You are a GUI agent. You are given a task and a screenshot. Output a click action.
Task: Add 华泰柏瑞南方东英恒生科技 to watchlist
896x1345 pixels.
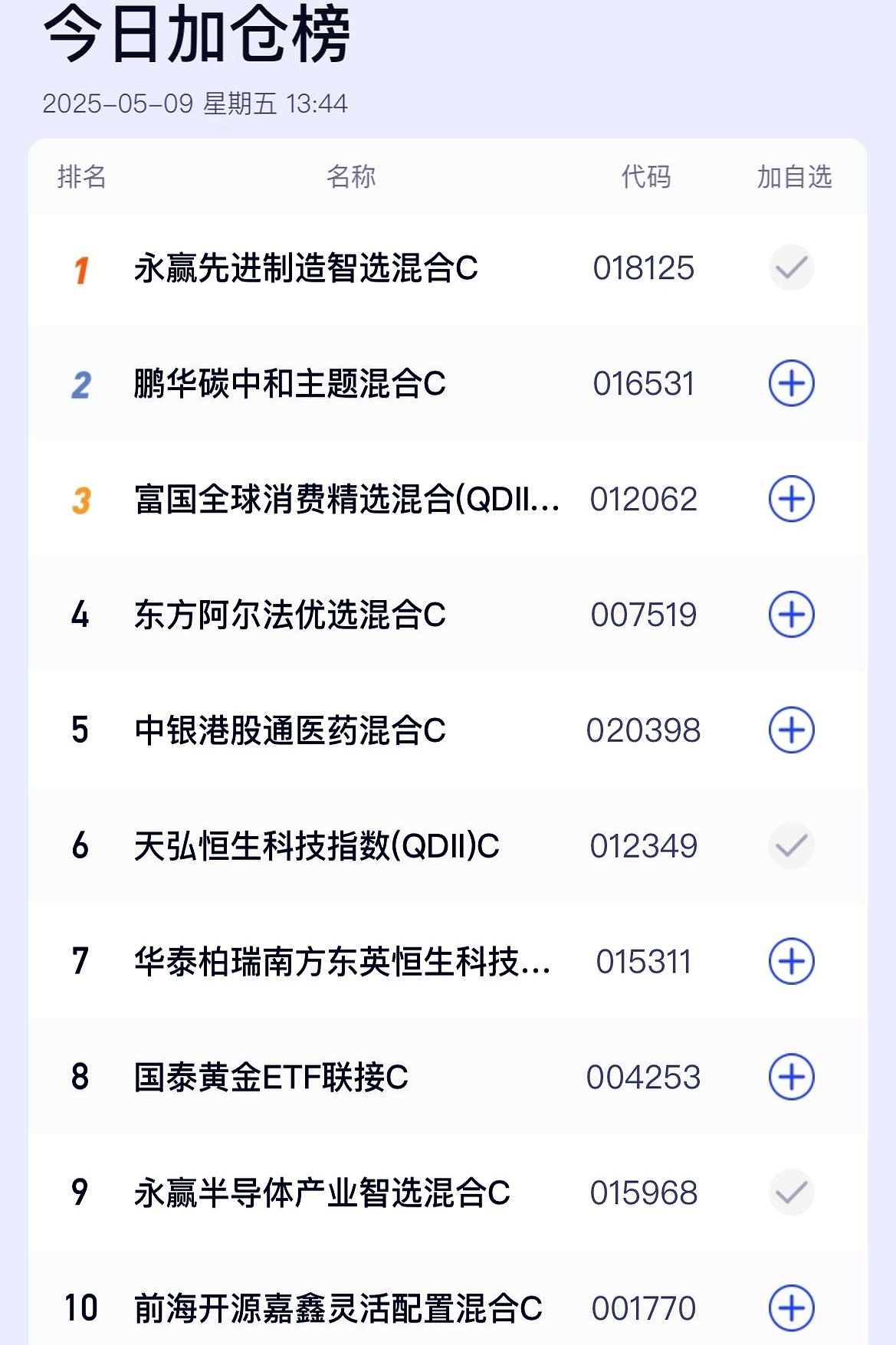pos(791,961)
